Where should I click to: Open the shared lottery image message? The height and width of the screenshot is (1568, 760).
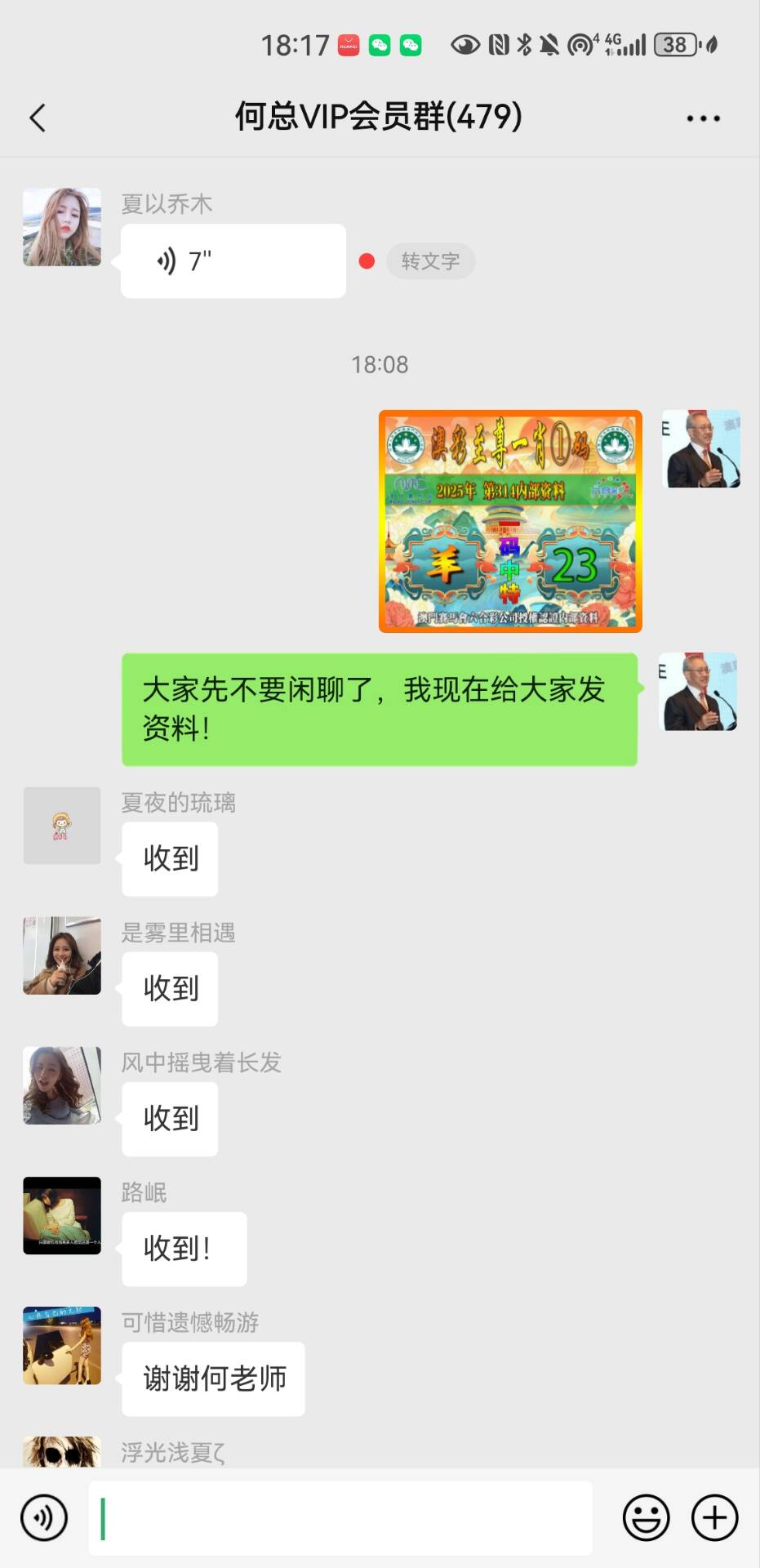(x=510, y=521)
